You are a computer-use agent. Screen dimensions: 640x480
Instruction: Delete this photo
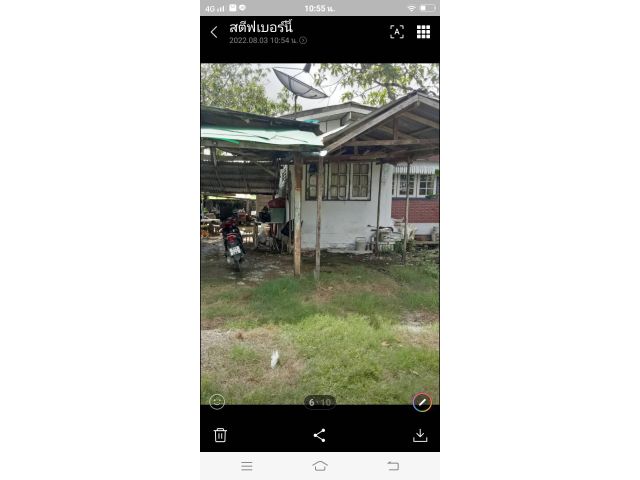(x=220, y=435)
